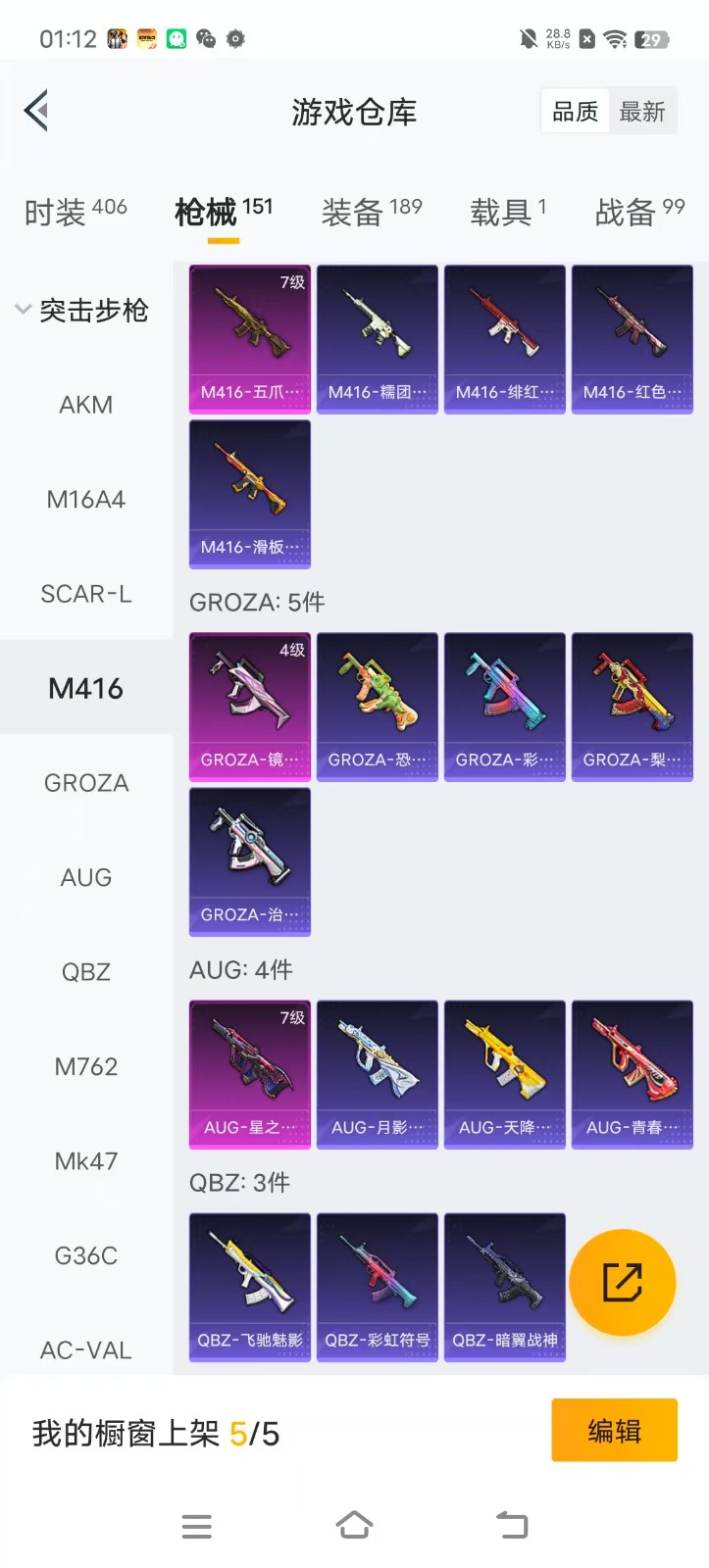Viewport: 709px width, 1568px height.
Task: Tap 编辑 to edit showcase items
Action: pyautogui.click(x=614, y=1431)
